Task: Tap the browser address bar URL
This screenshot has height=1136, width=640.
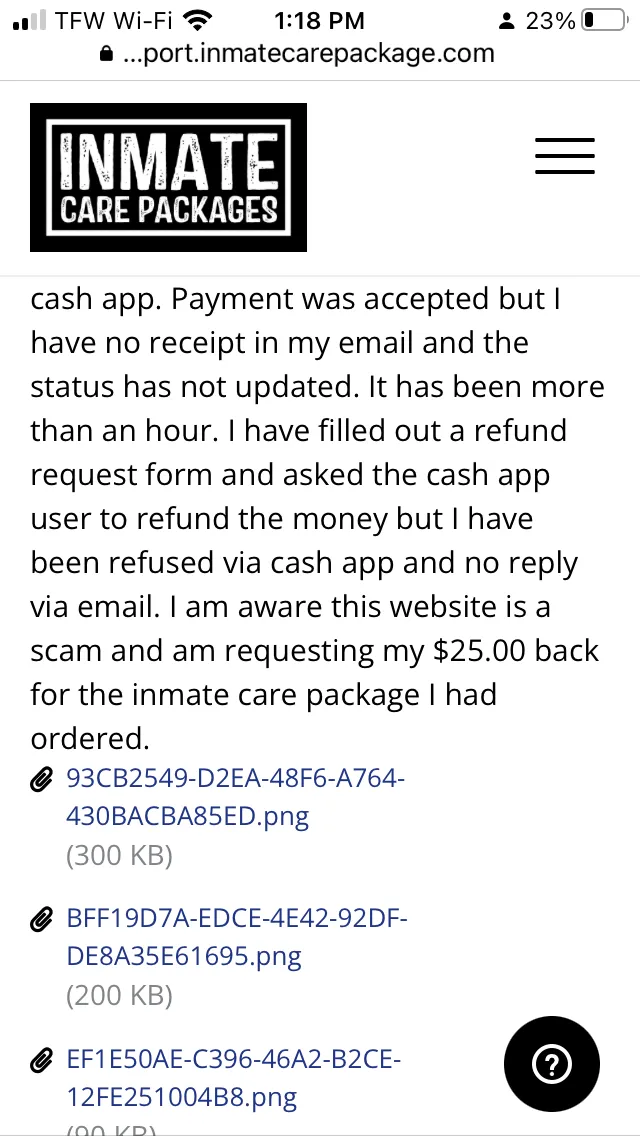Action: [x=297, y=53]
